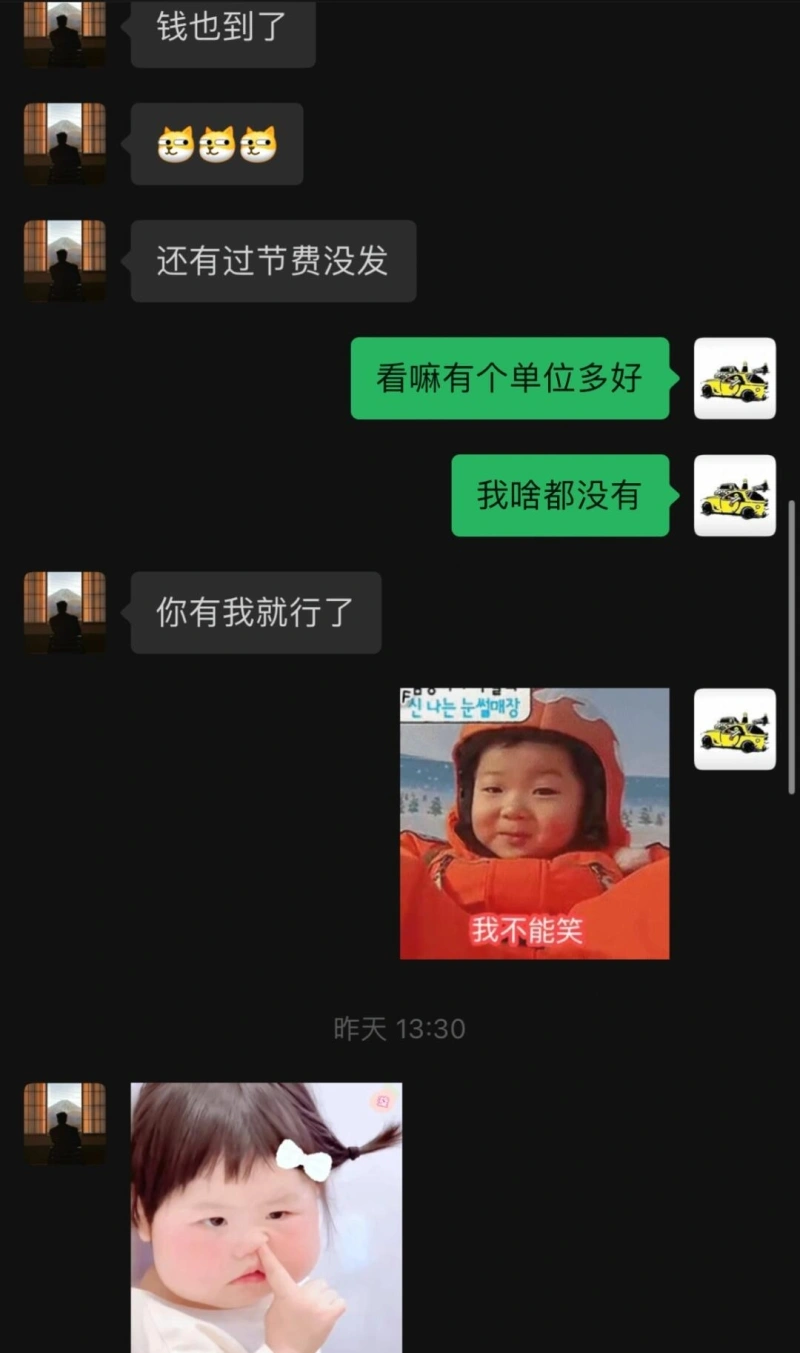Tap the yellow car avatar beside "看嘛有个单位多好"
This screenshot has height=1353, width=800.
coord(734,378)
